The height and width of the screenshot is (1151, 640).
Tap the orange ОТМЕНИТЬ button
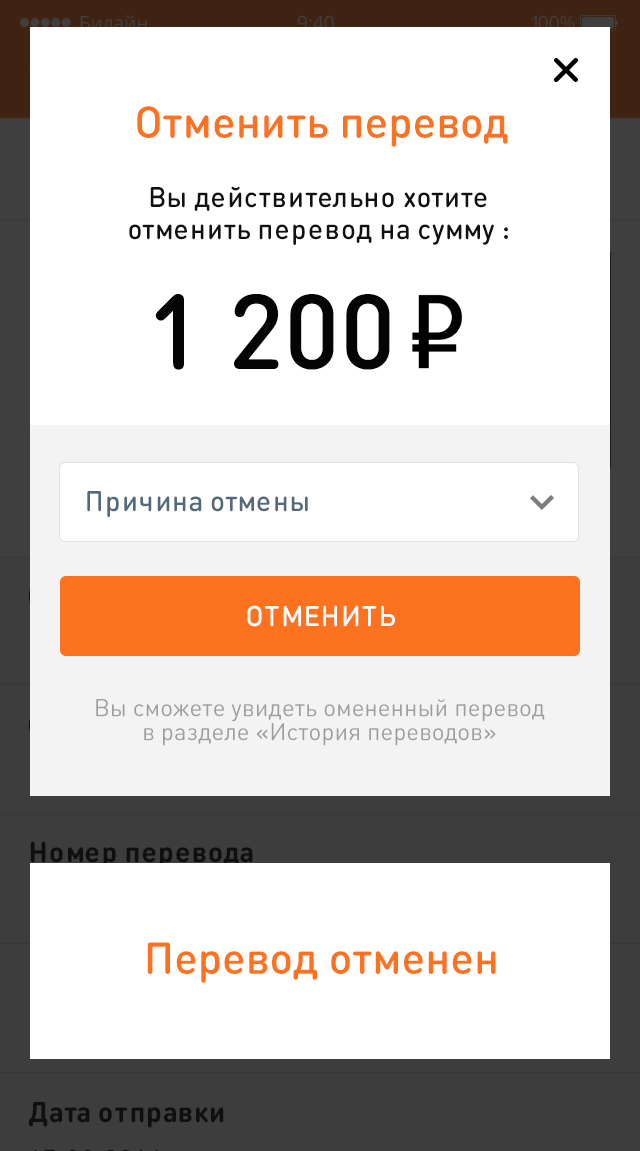coord(320,616)
